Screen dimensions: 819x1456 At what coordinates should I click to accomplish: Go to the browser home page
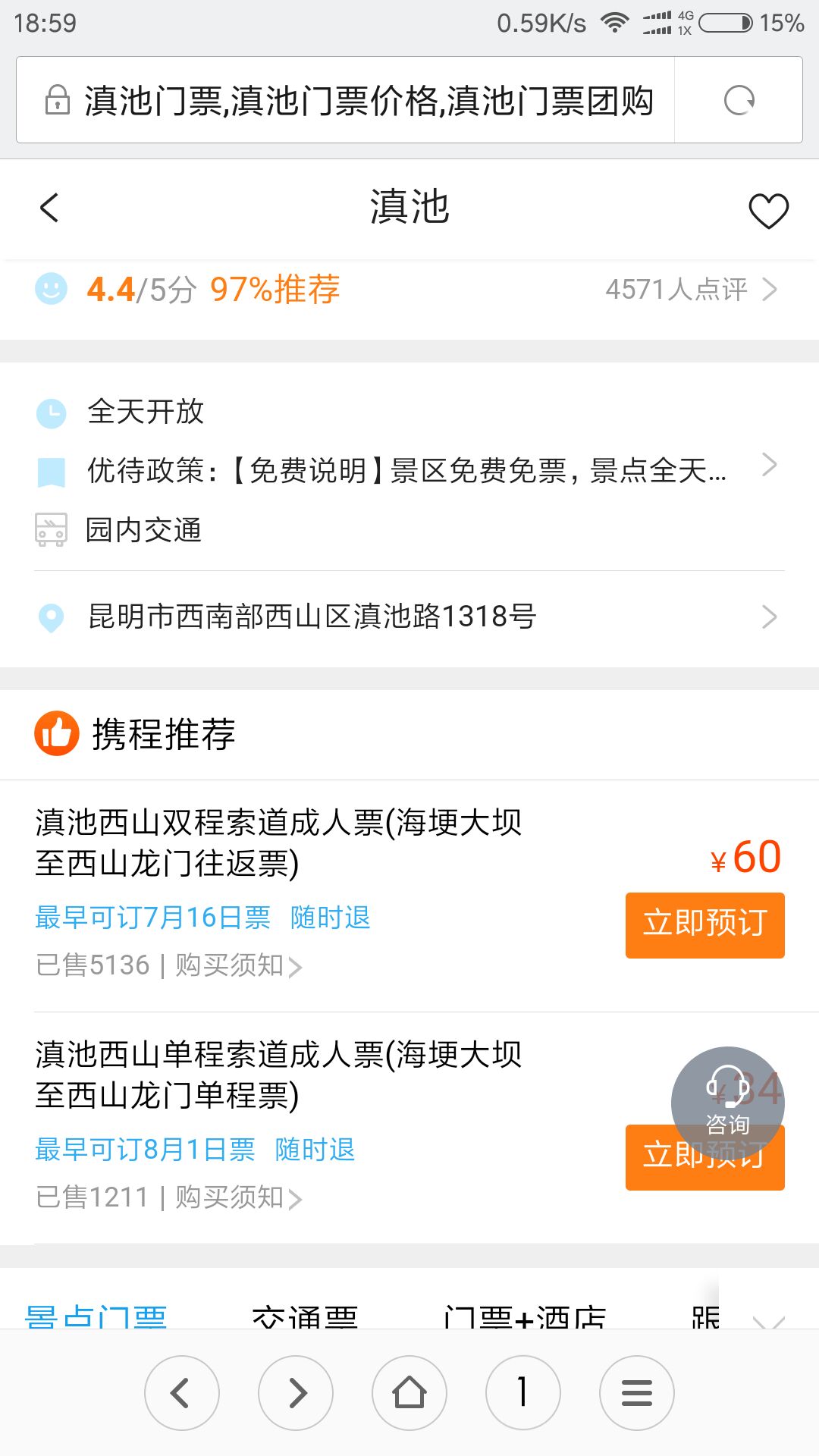pyautogui.click(x=409, y=1393)
